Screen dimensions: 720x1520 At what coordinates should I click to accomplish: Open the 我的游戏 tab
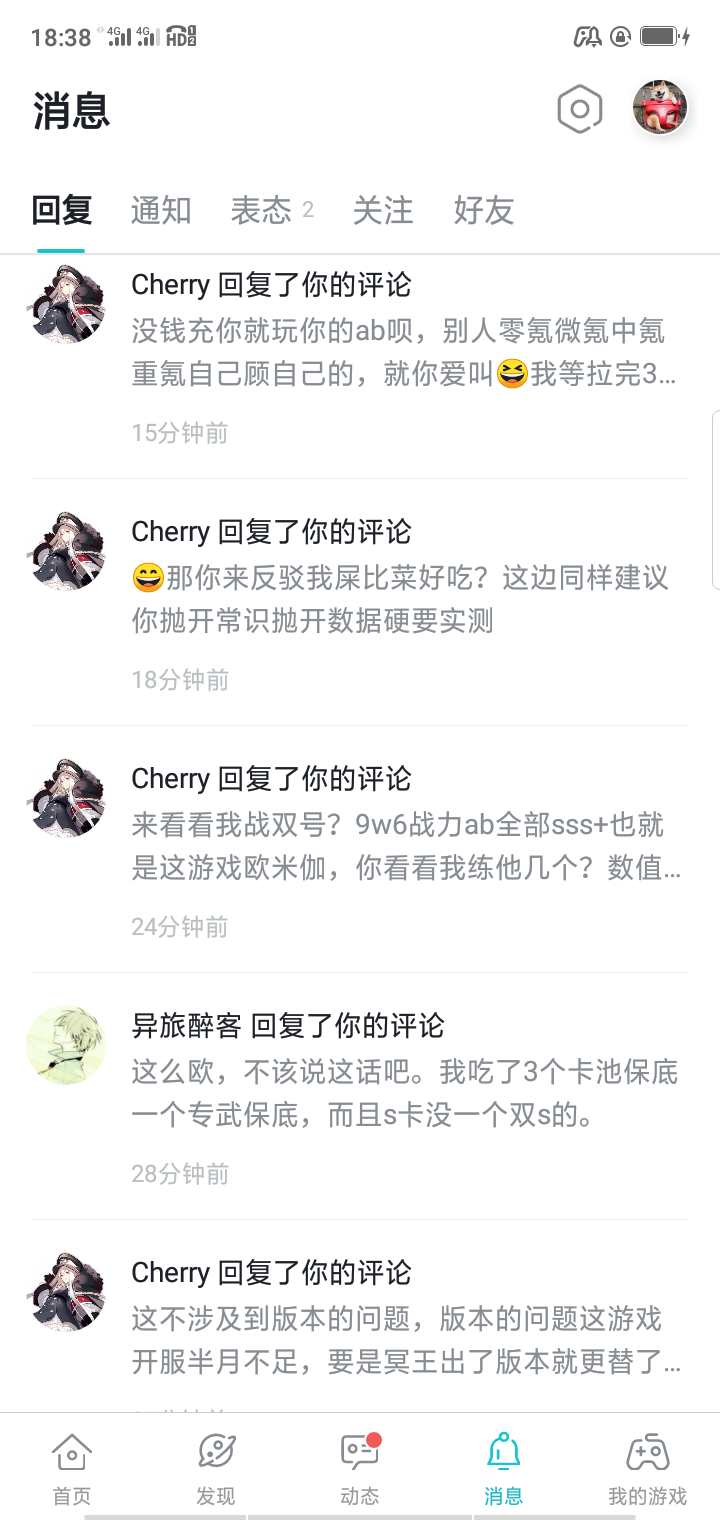648,1468
